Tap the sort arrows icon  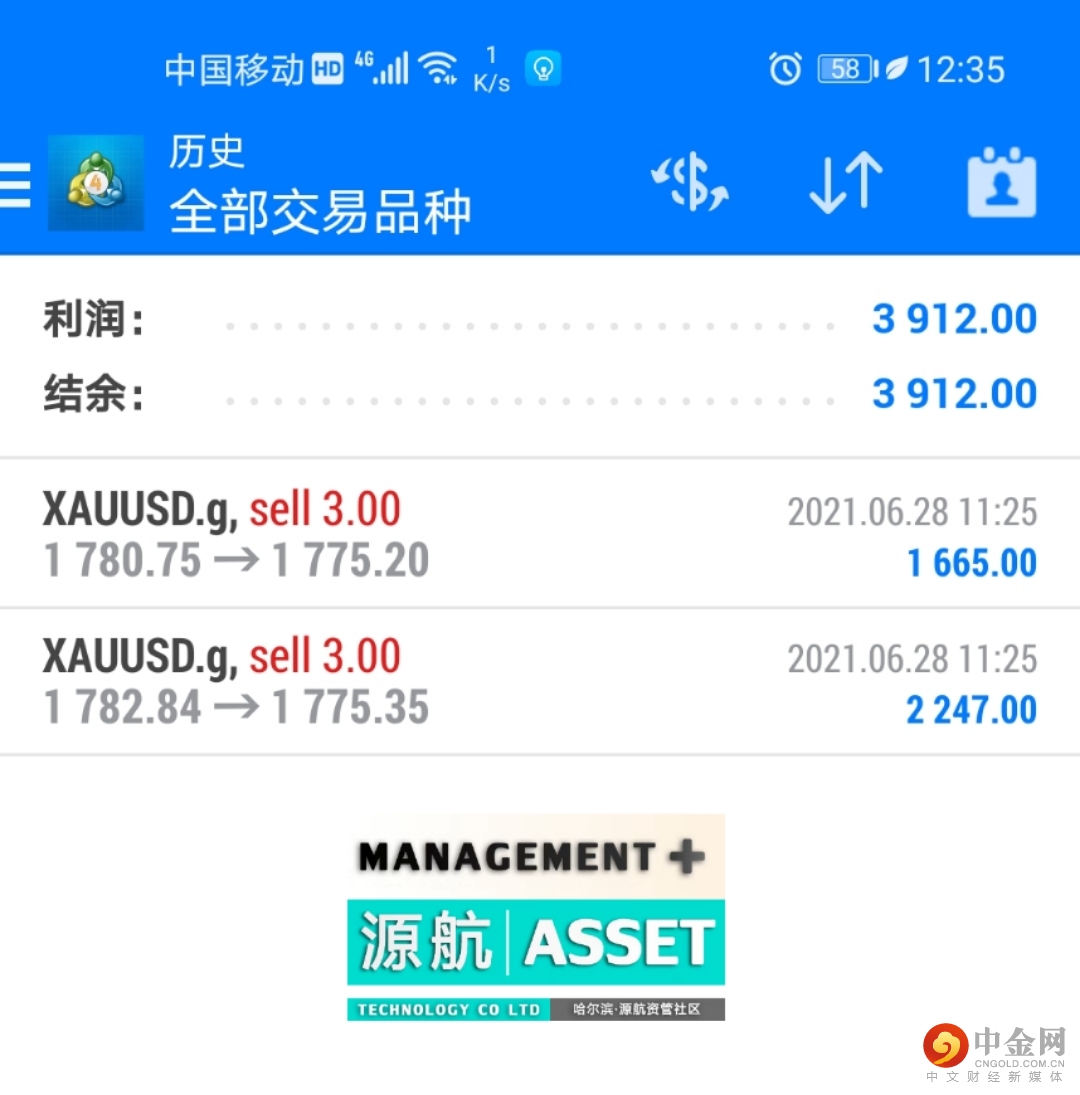coord(846,182)
